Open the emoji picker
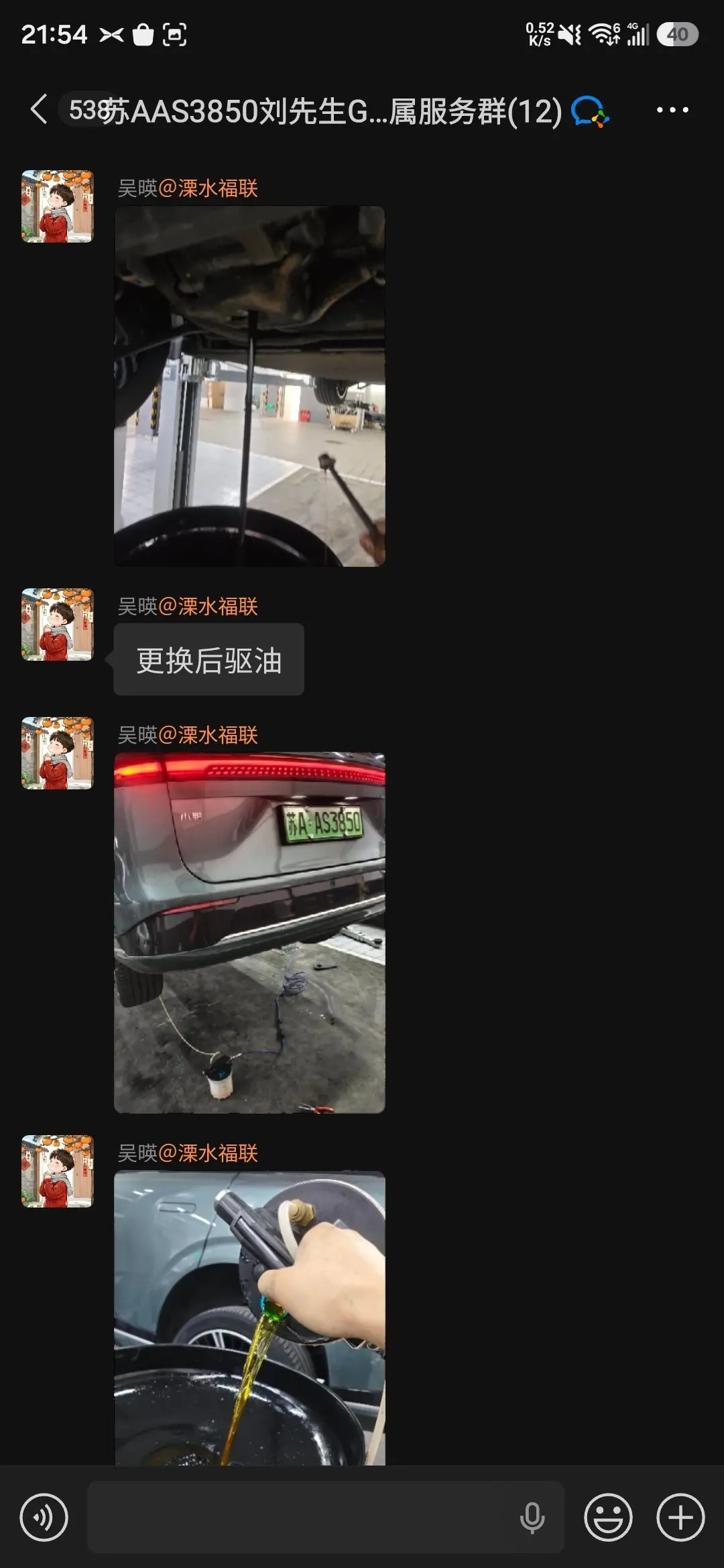724x1568 pixels. [608, 1518]
